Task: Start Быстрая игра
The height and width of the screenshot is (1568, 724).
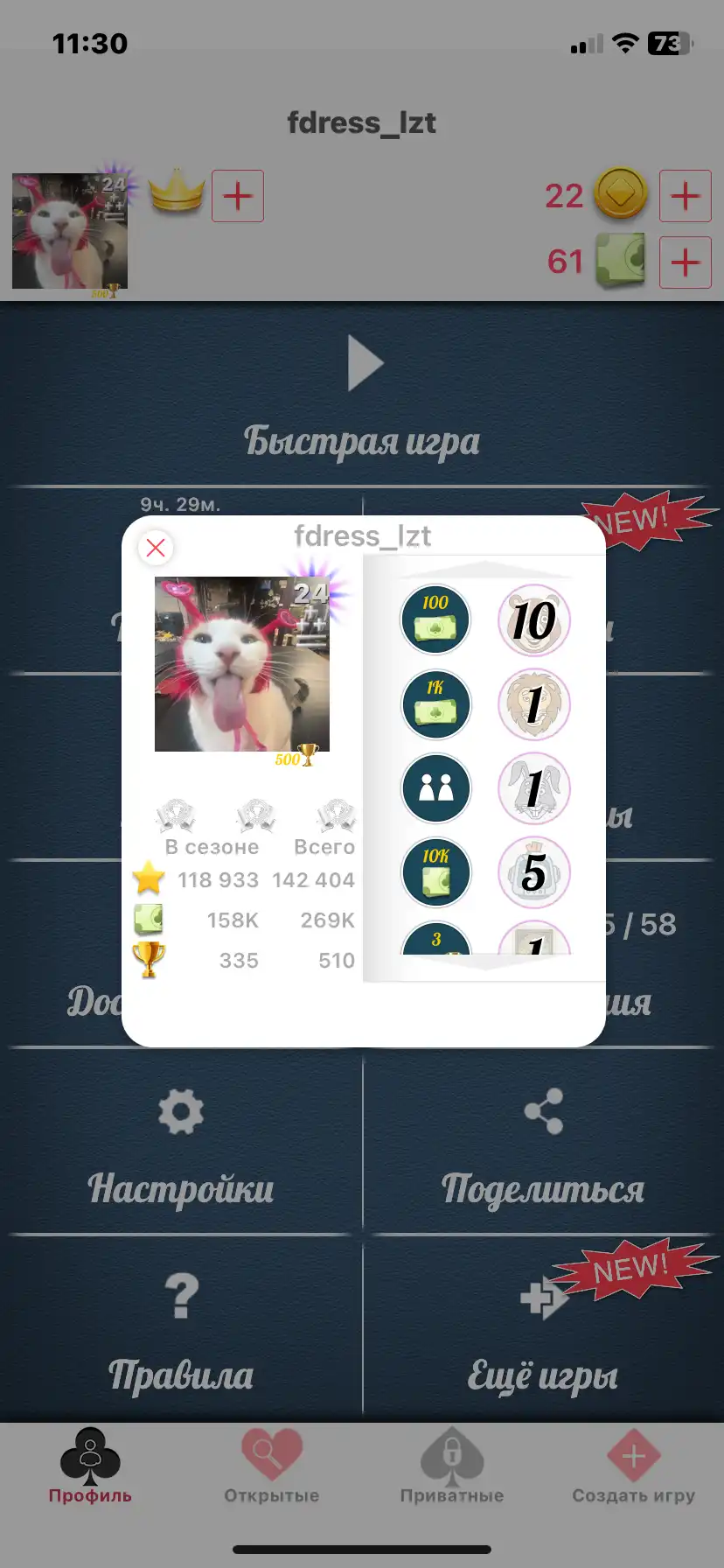Action: (x=362, y=397)
